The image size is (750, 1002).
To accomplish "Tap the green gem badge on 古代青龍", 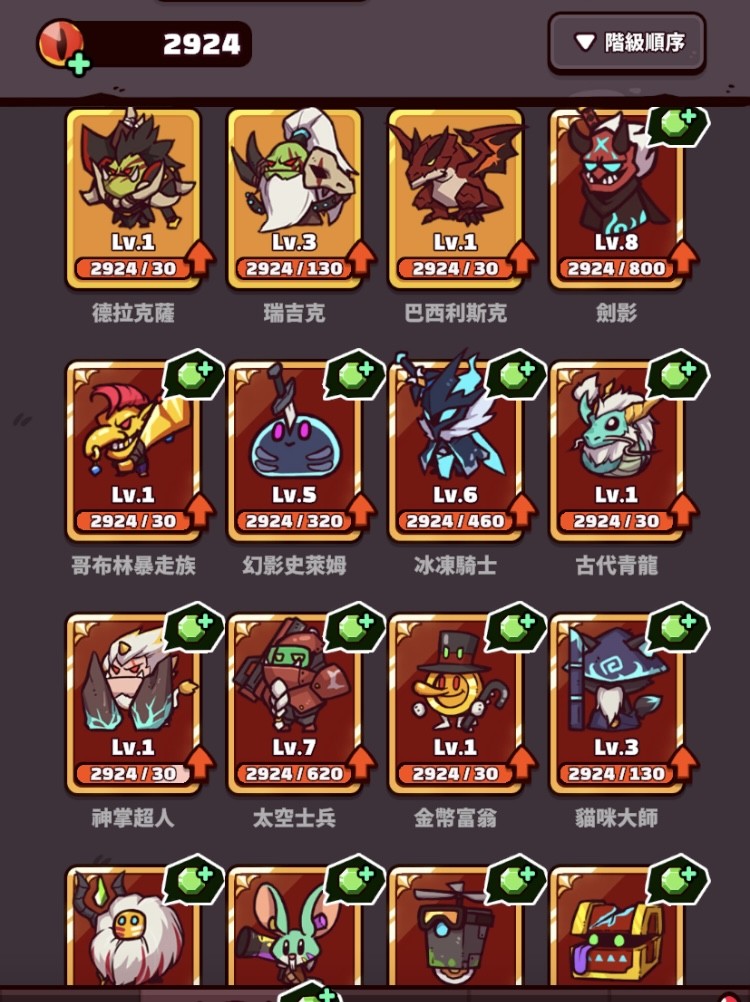I will pyautogui.click(x=680, y=375).
